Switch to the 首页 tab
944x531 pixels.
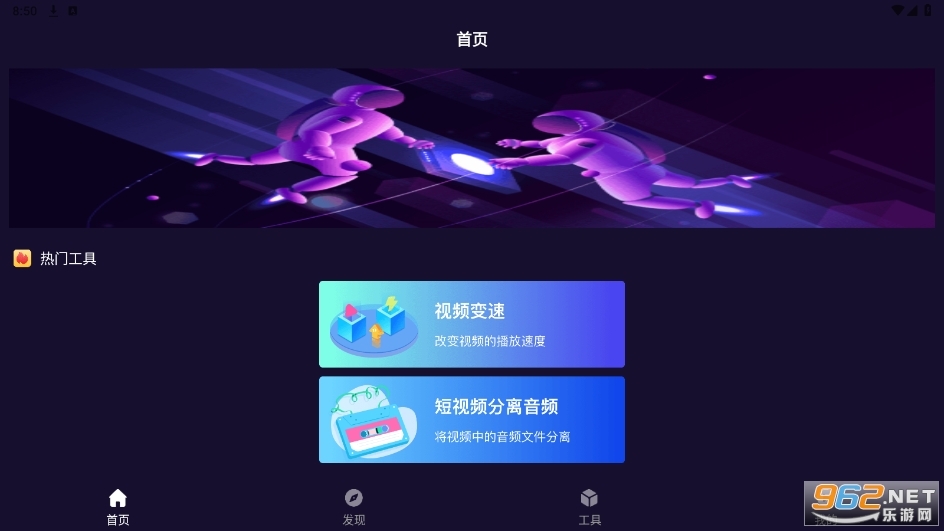point(118,506)
